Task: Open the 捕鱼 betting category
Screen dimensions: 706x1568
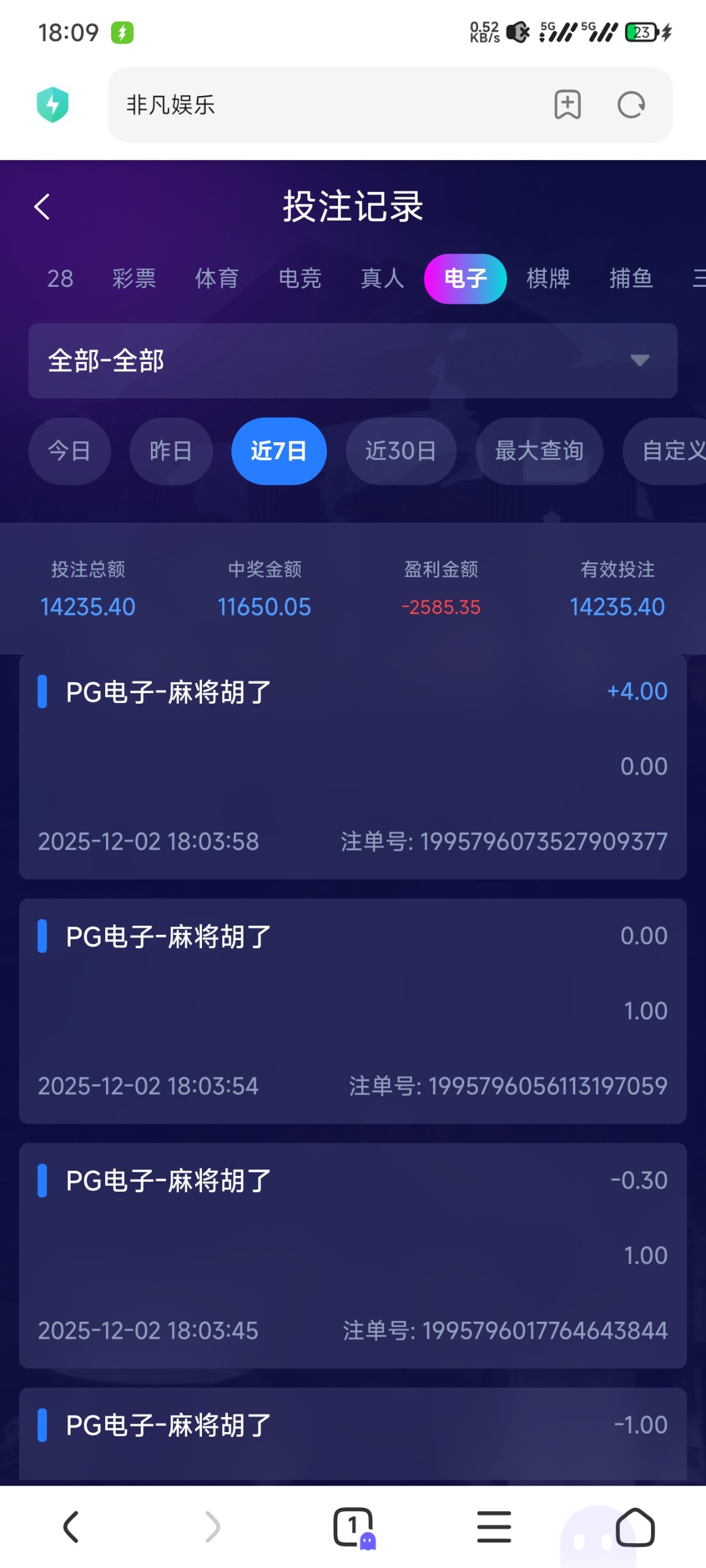Action: (x=630, y=279)
